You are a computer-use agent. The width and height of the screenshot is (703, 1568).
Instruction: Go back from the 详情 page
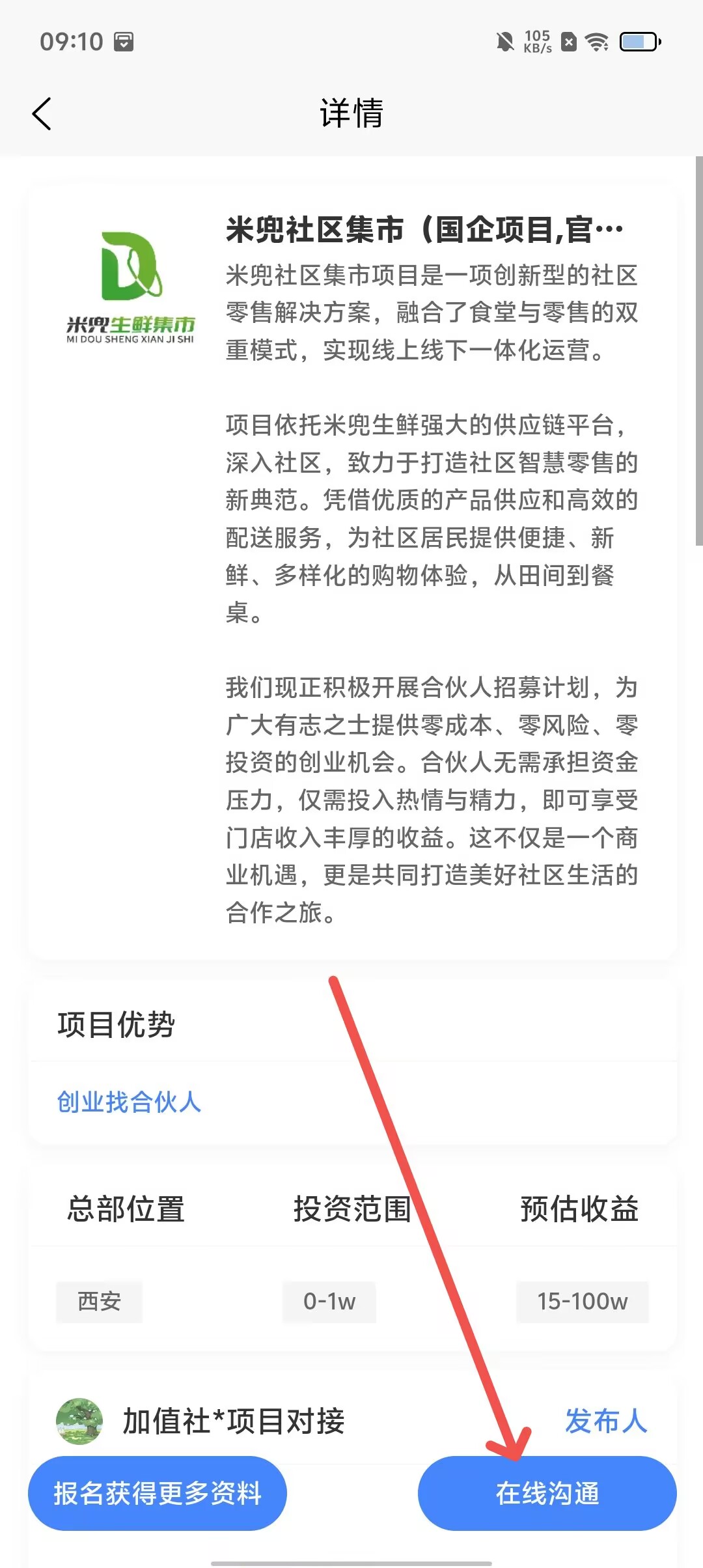(x=42, y=114)
